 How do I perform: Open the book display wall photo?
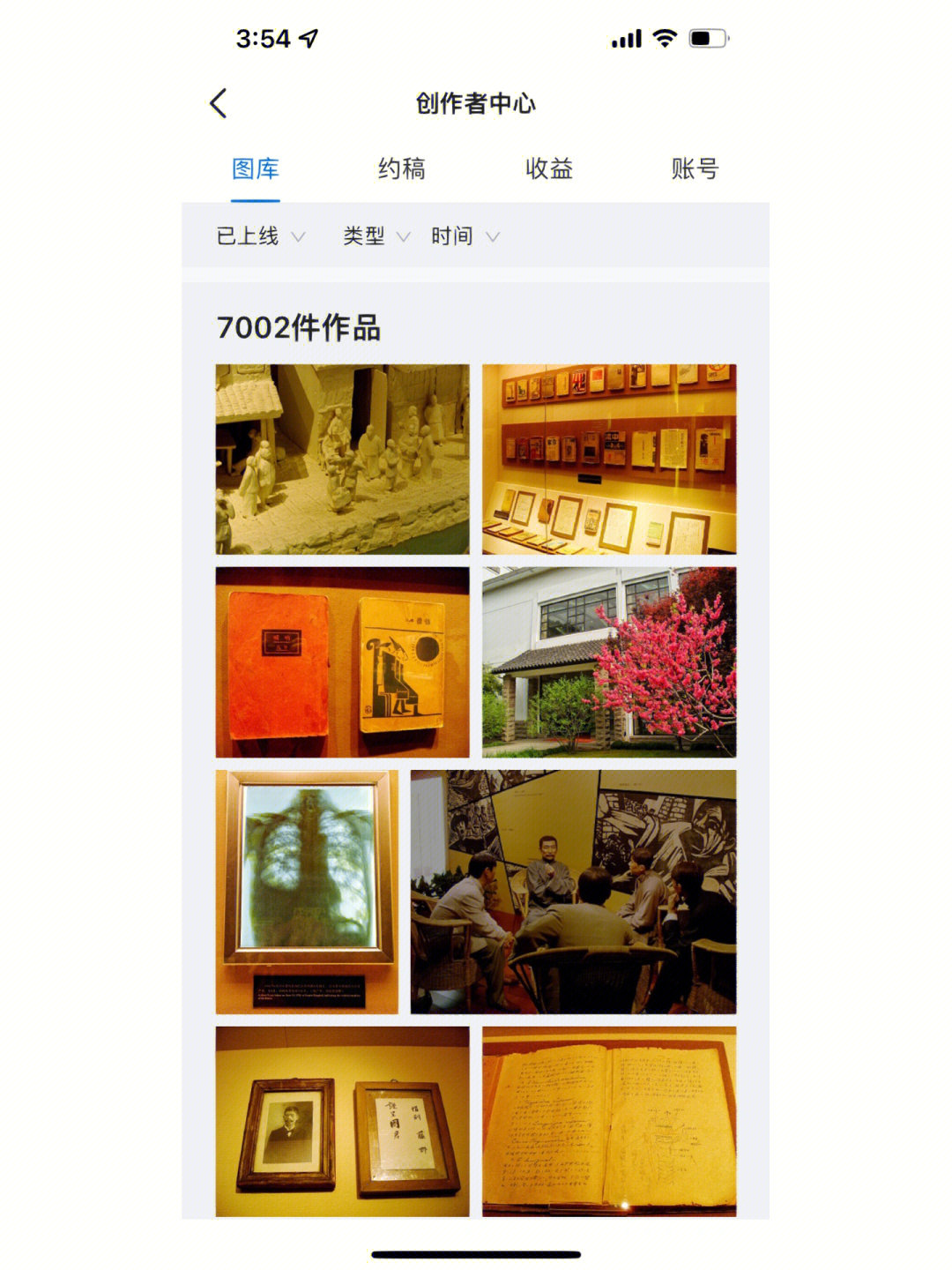(608, 459)
